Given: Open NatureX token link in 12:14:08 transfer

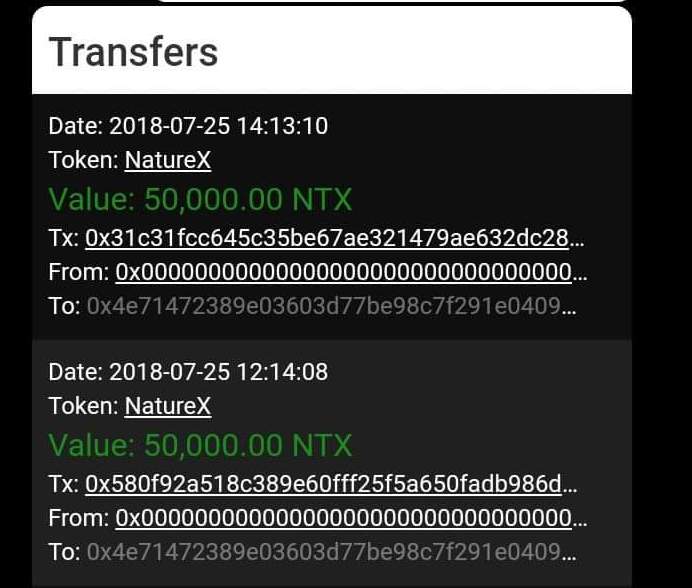Looking at the screenshot, I should pos(167,406).
